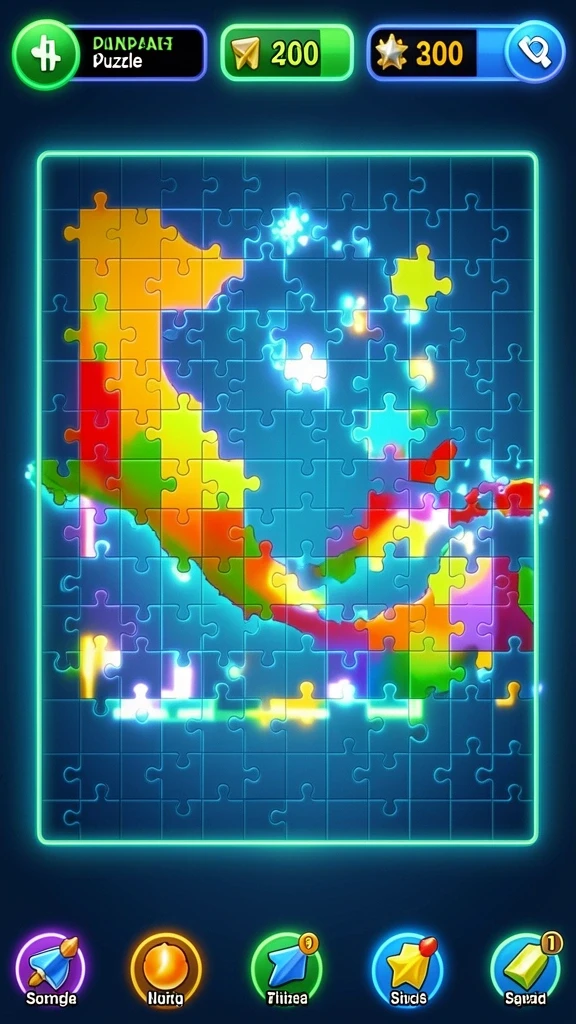Viewport: 576px width, 1024px height.
Task: Select the green Tliizea arrow booster
Action: [x=286, y=967]
